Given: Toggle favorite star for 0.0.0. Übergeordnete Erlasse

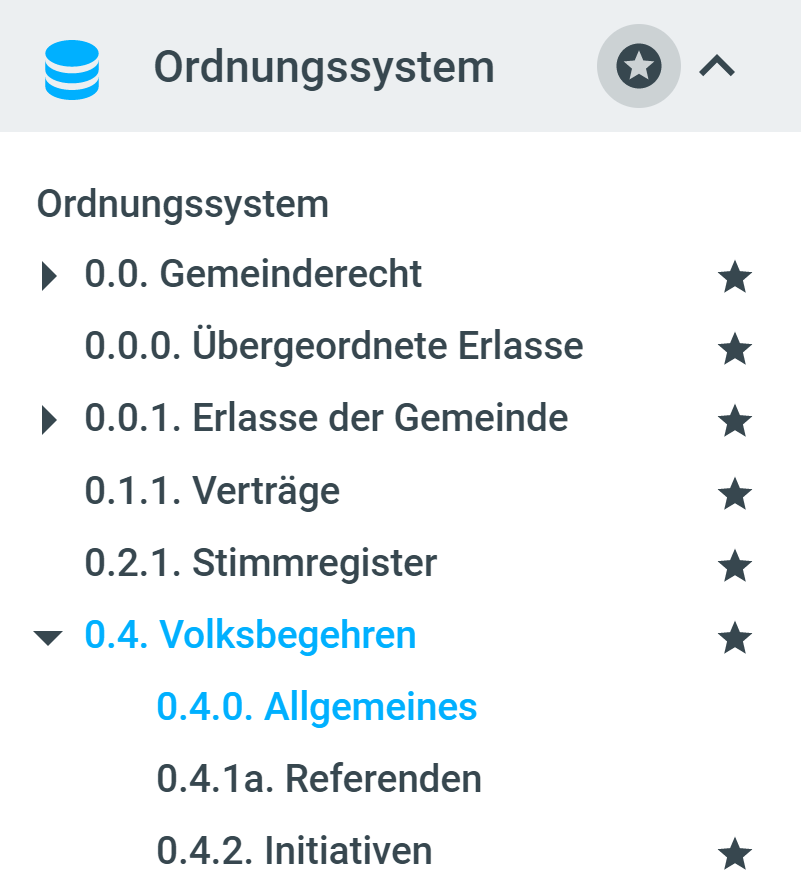Looking at the screenshot, I should coord(735,349).
